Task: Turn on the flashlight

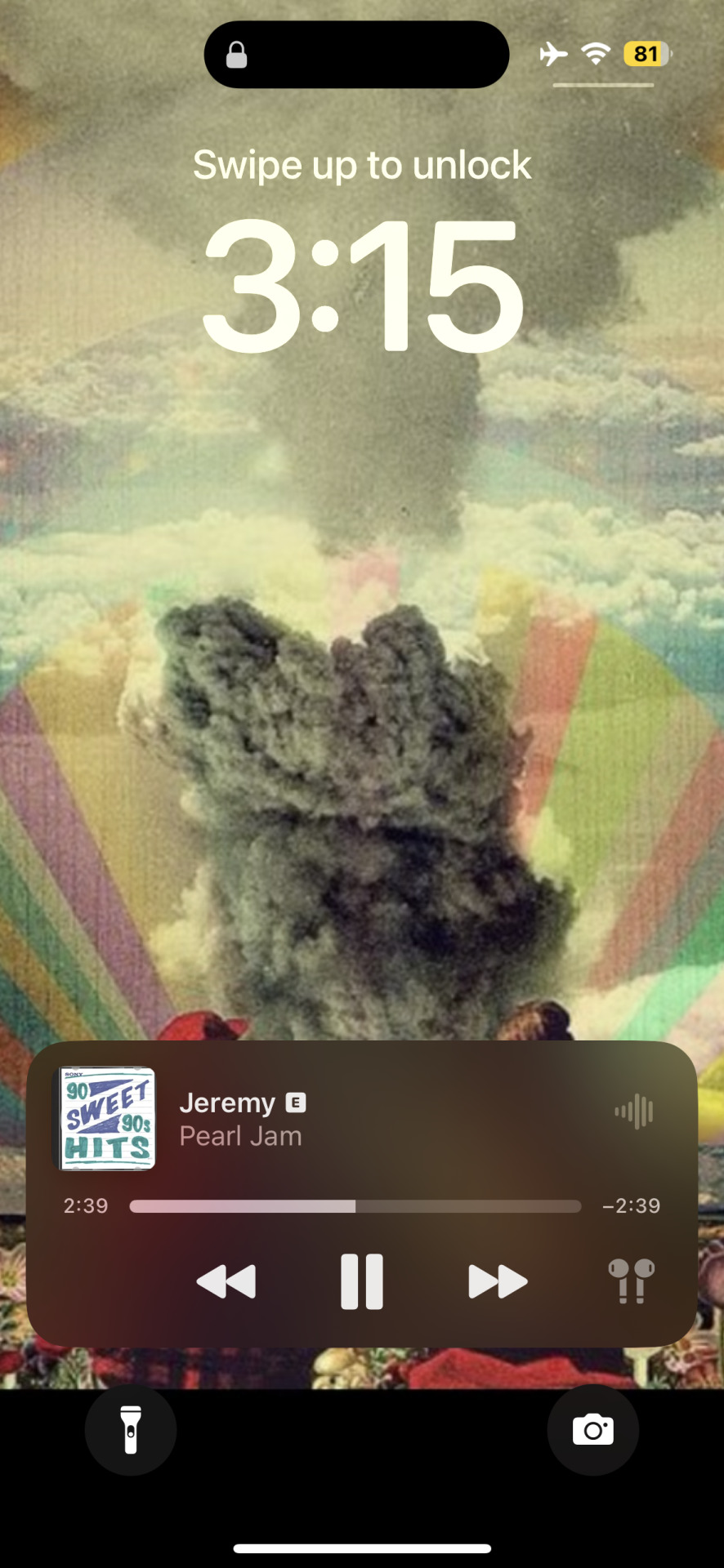Action: click(131, 1430)
